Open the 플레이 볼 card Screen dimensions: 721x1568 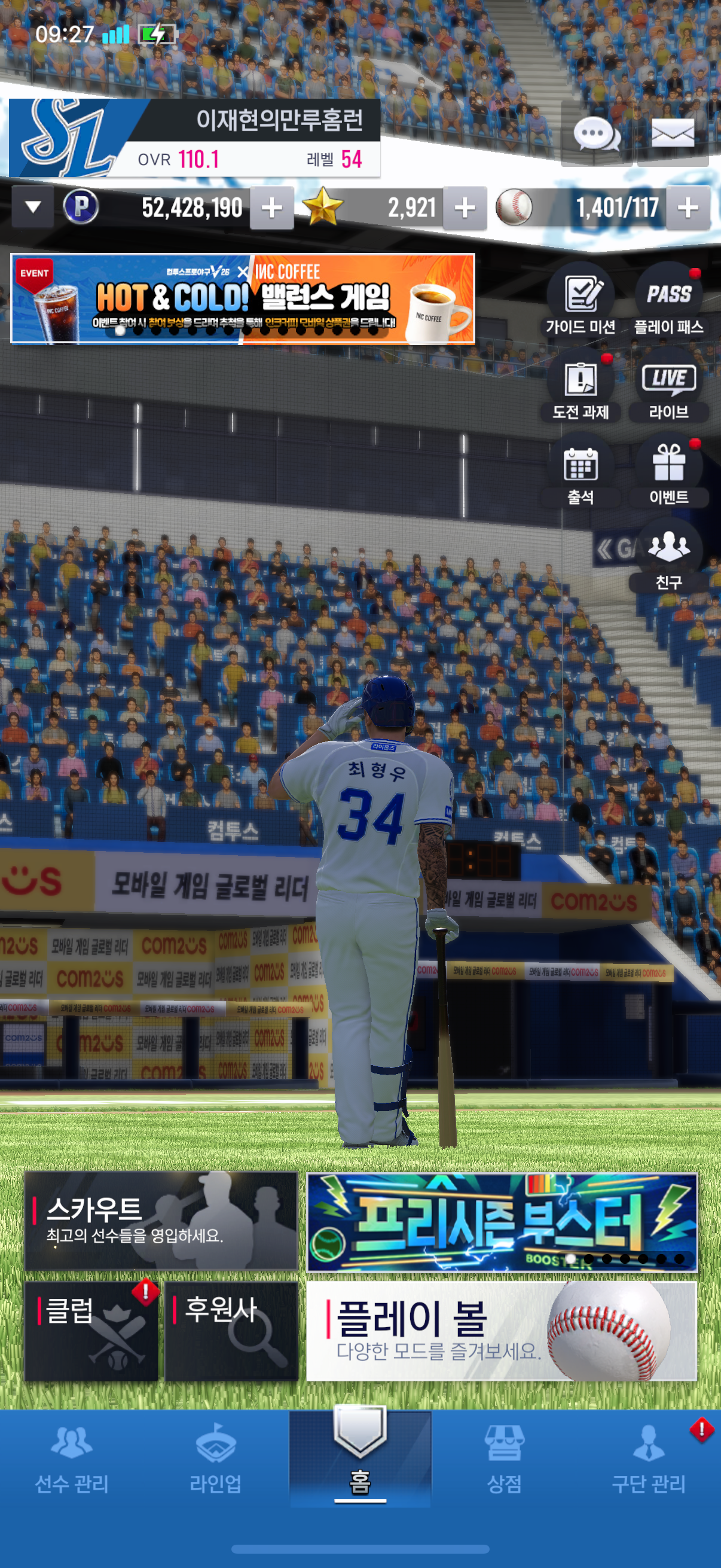[502, 1331]
